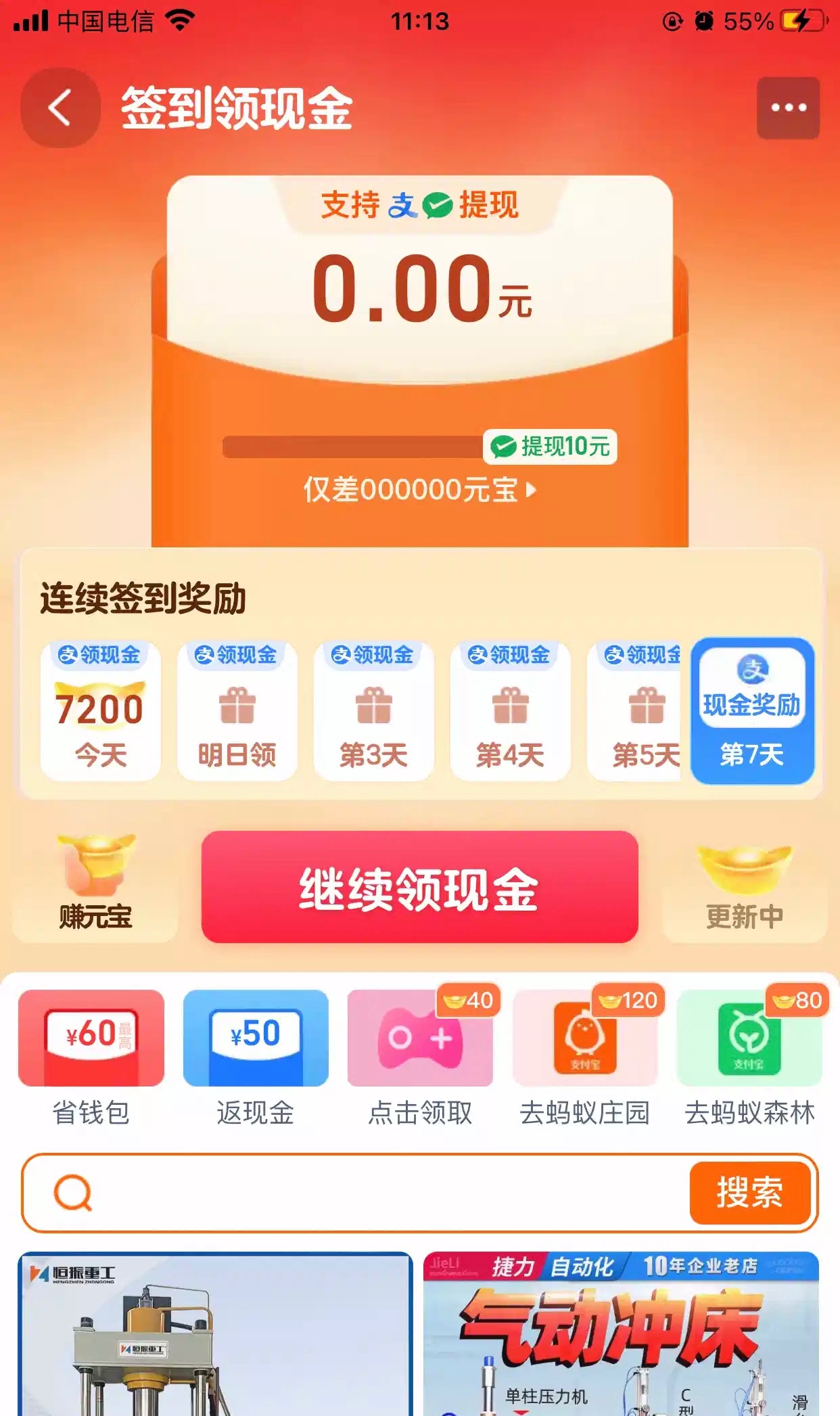Tap the orange 搜索 button
This screenshot has width=840, height=1416.
click(x=750, y=1193)
